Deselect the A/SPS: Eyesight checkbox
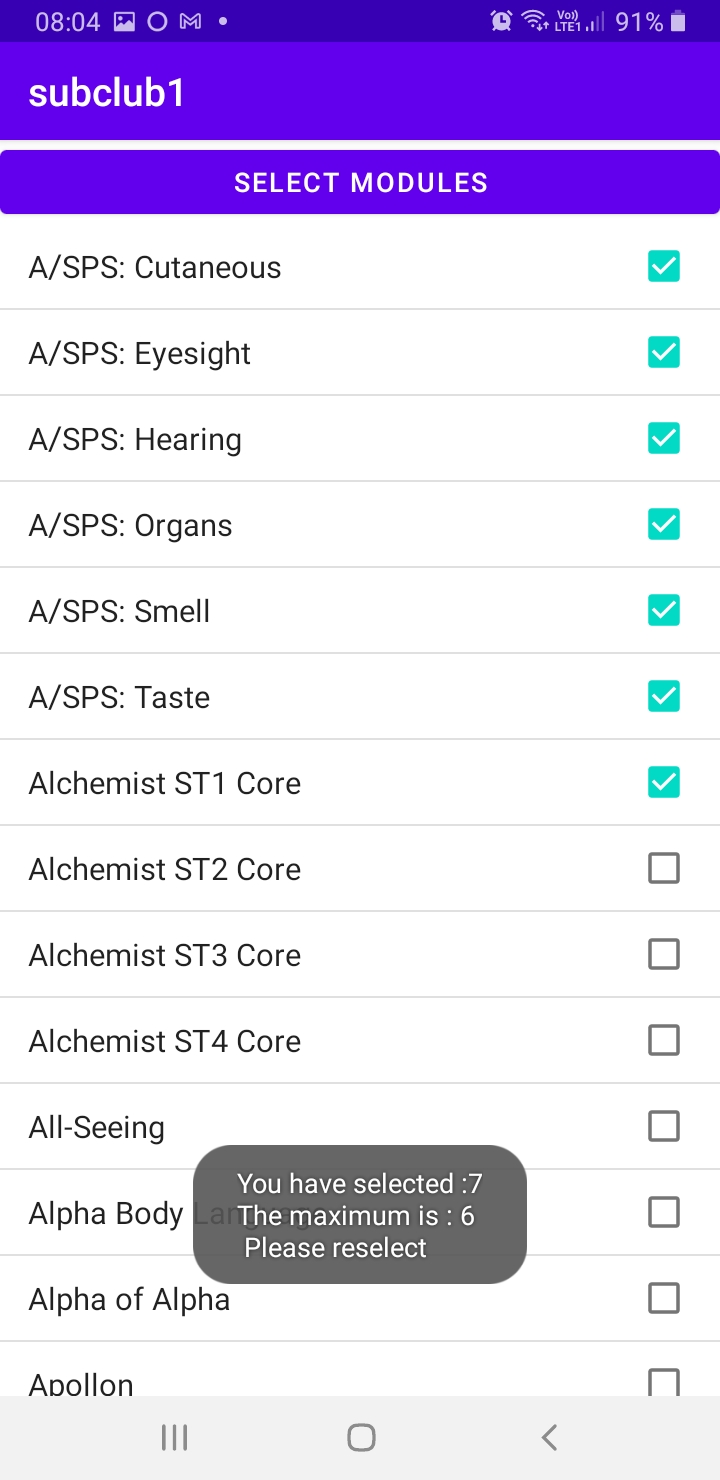This screenshot has width=720, height=1480. [664, 353]
